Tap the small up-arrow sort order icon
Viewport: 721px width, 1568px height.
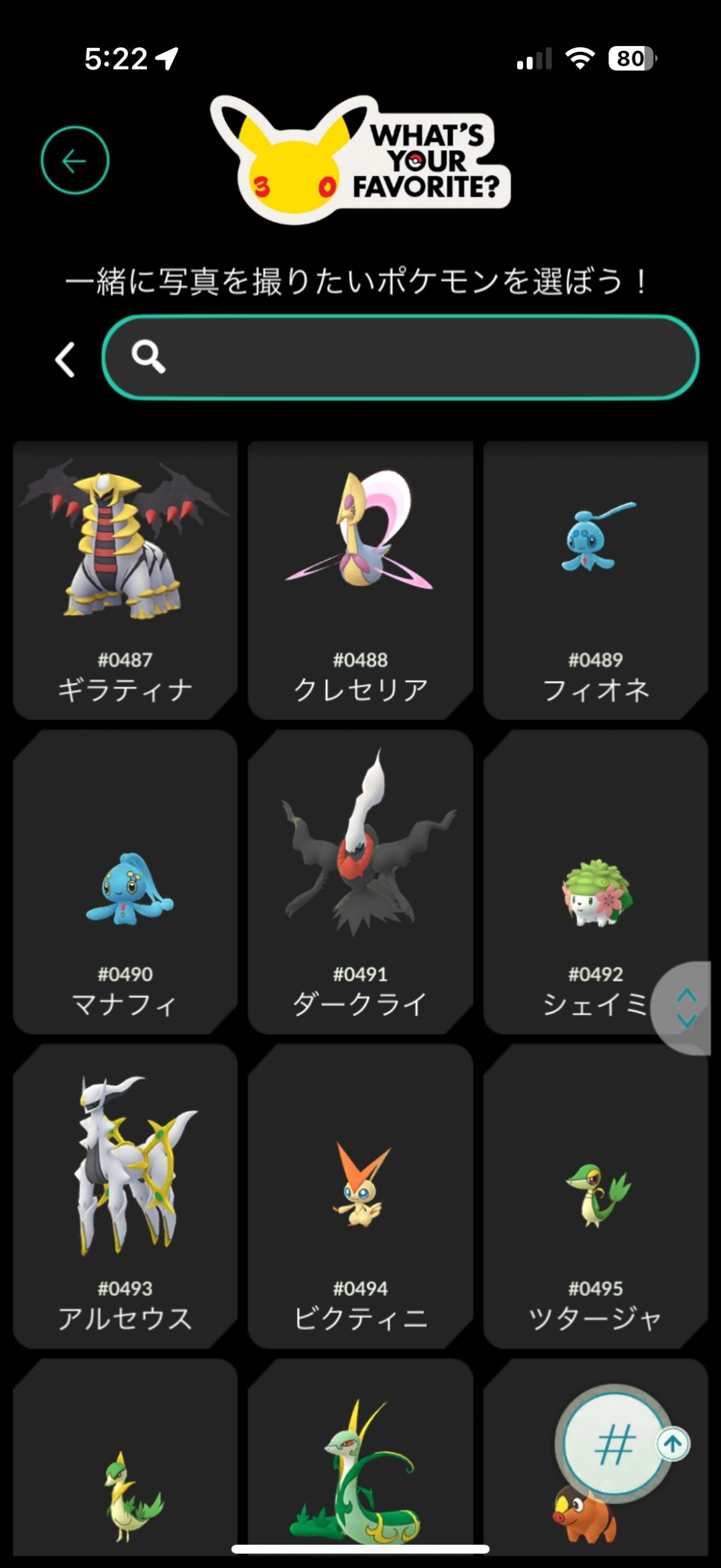673,1444
